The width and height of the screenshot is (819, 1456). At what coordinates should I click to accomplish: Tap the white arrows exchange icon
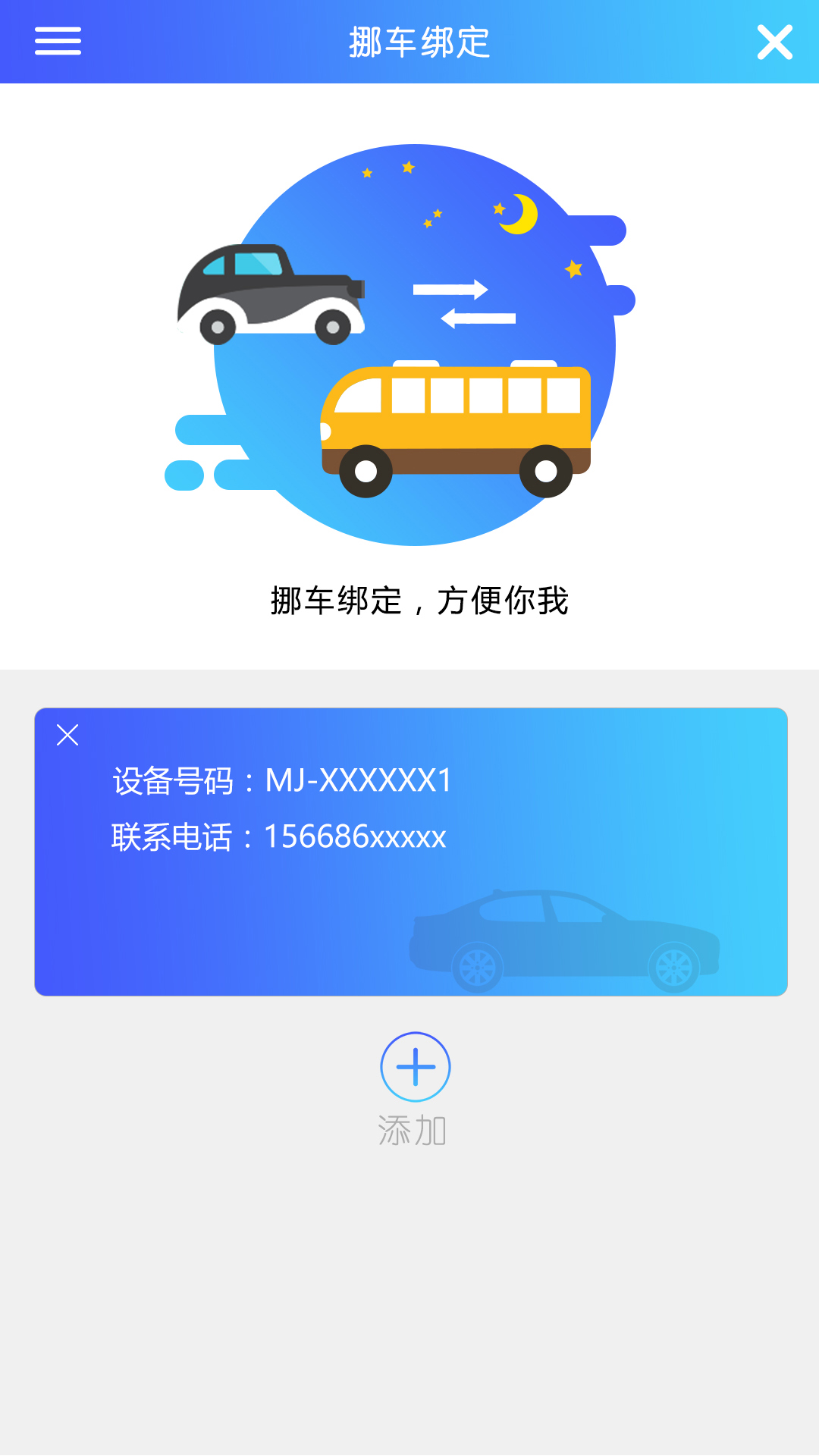tap(463, 301)
